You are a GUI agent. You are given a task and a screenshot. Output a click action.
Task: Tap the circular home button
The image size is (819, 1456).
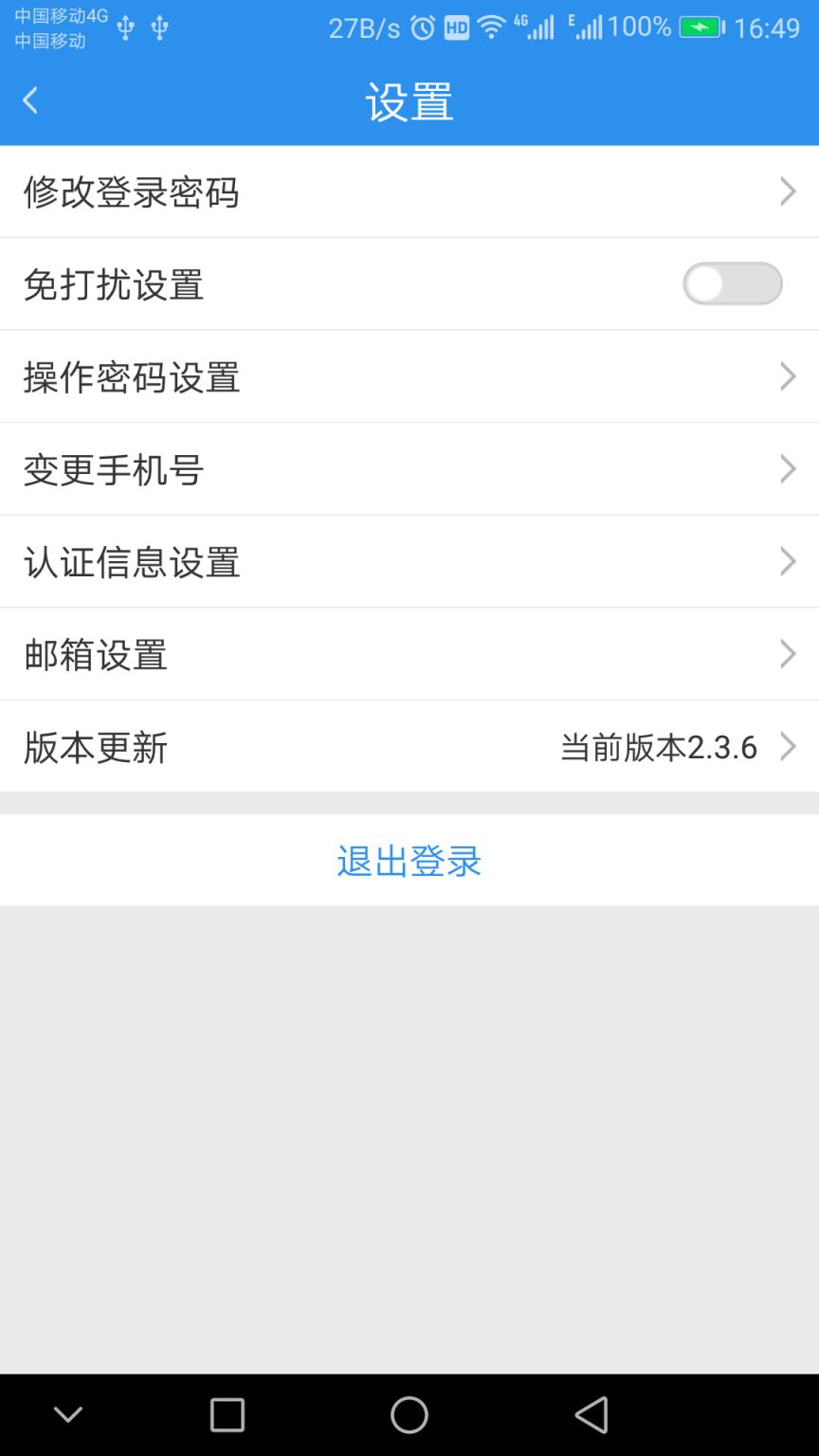[409, 1413]
